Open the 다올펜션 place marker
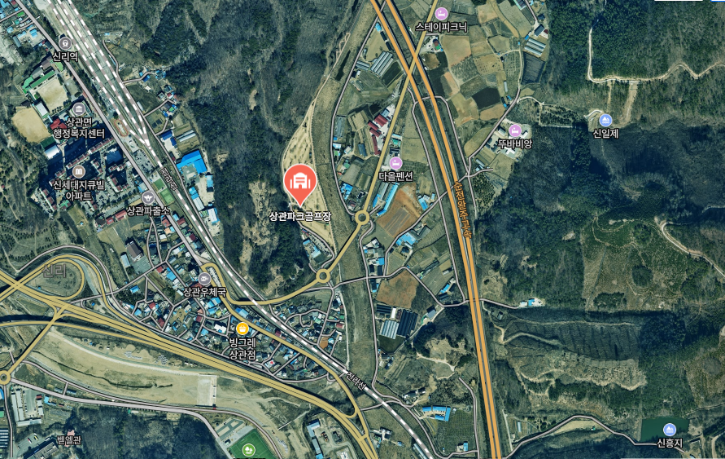 [x=396, y=162]
